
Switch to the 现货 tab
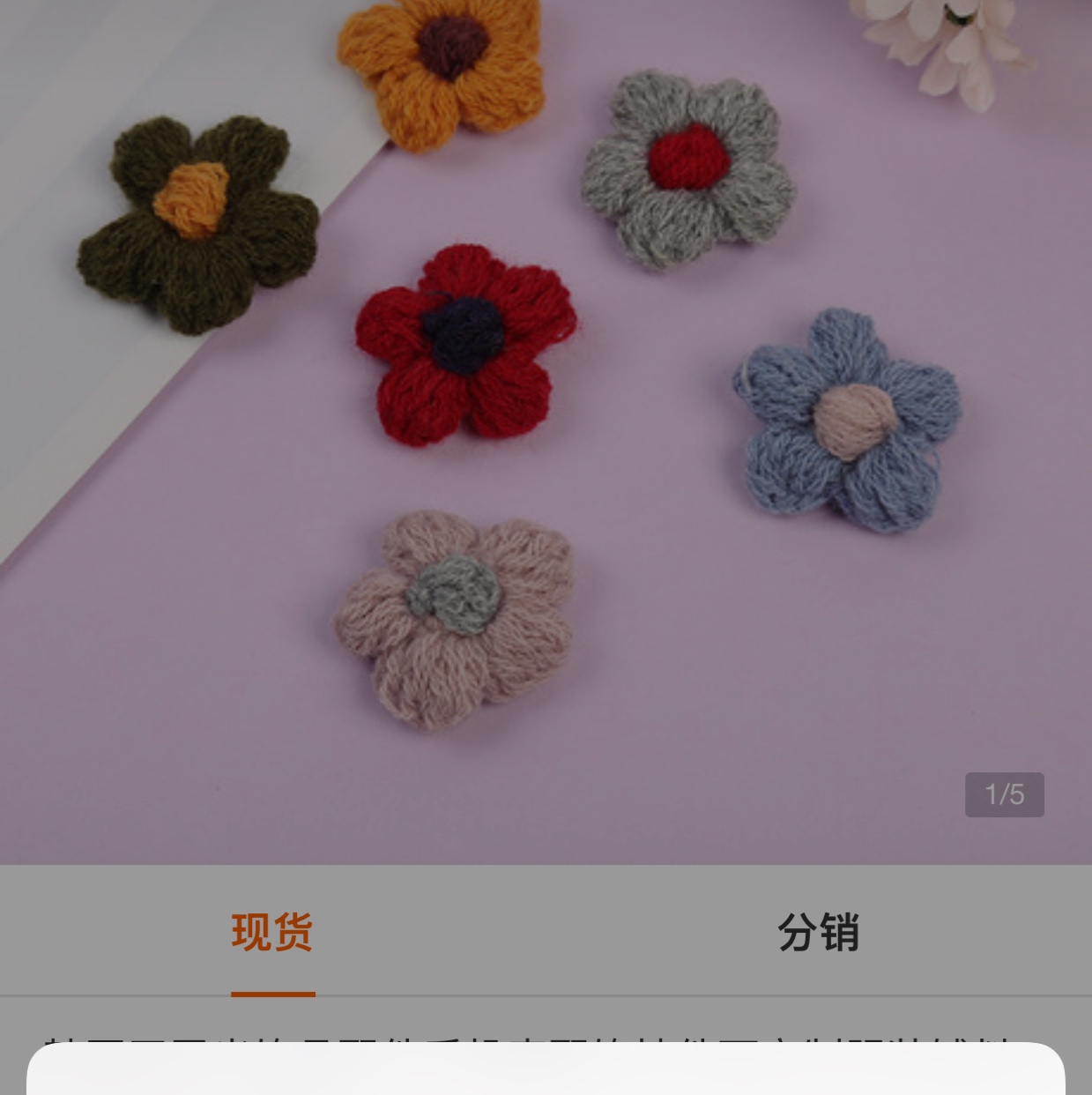(x=272, y=932)
